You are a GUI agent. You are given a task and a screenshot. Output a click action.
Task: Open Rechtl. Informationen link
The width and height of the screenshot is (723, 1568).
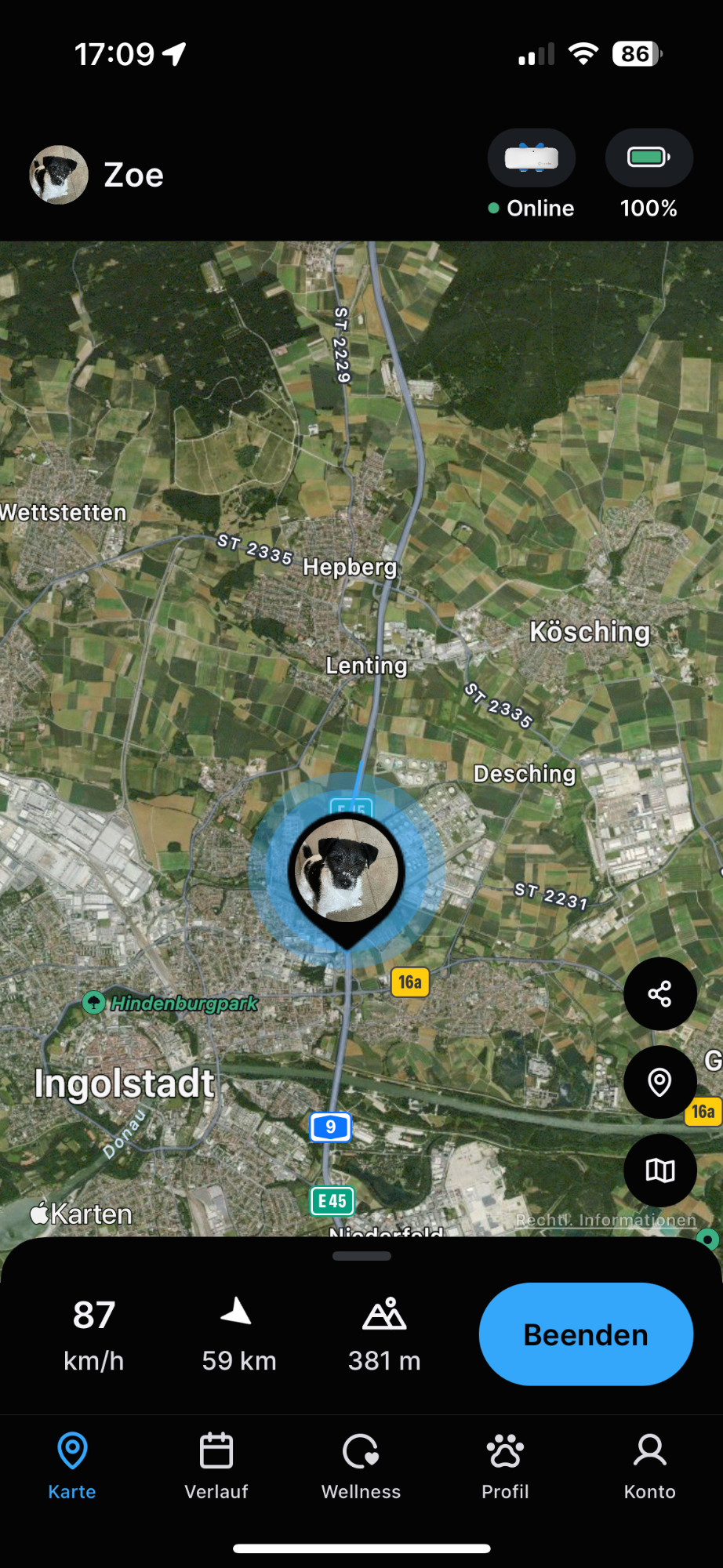coord(605,1220)
